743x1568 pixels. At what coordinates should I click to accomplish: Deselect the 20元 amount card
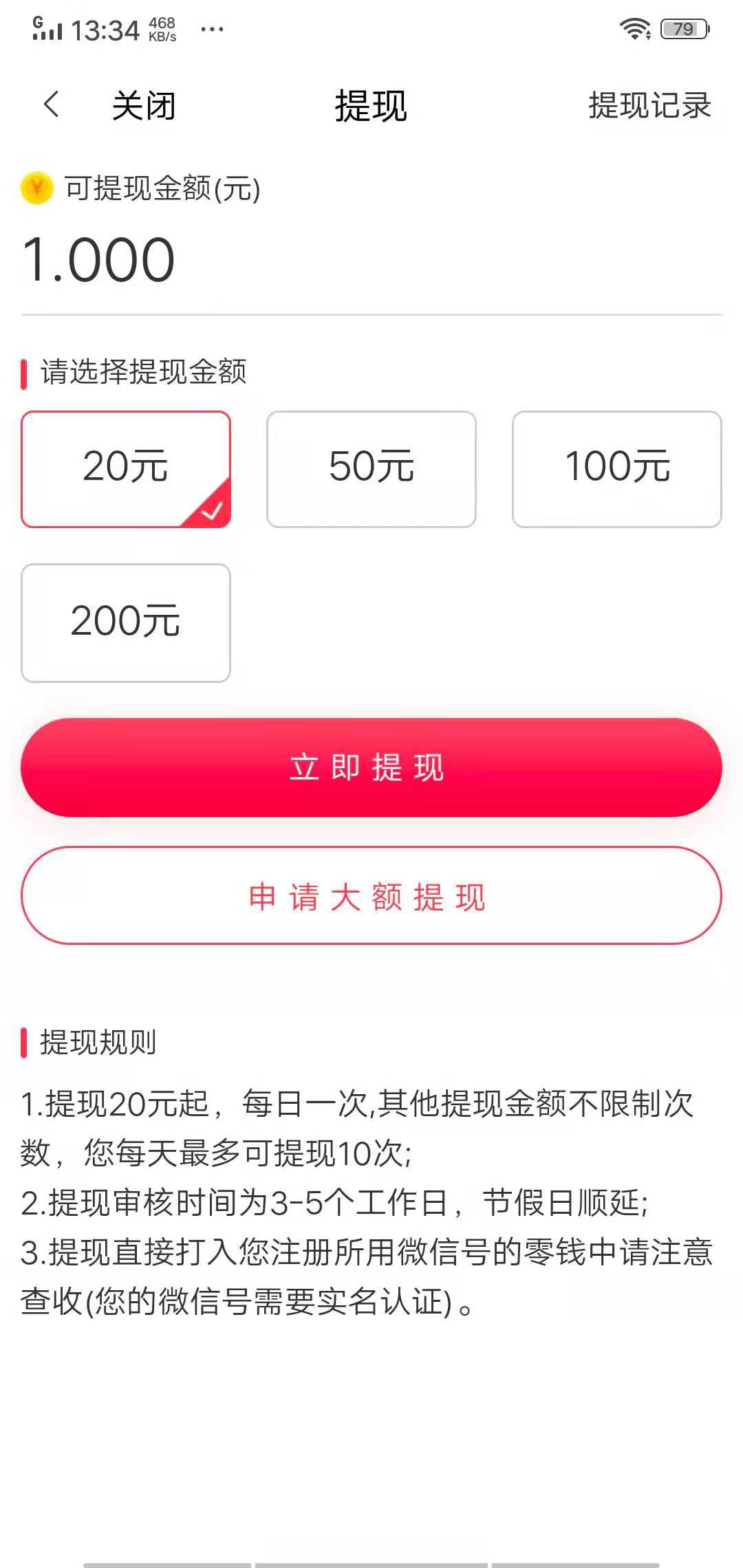(x=126, y=466)
